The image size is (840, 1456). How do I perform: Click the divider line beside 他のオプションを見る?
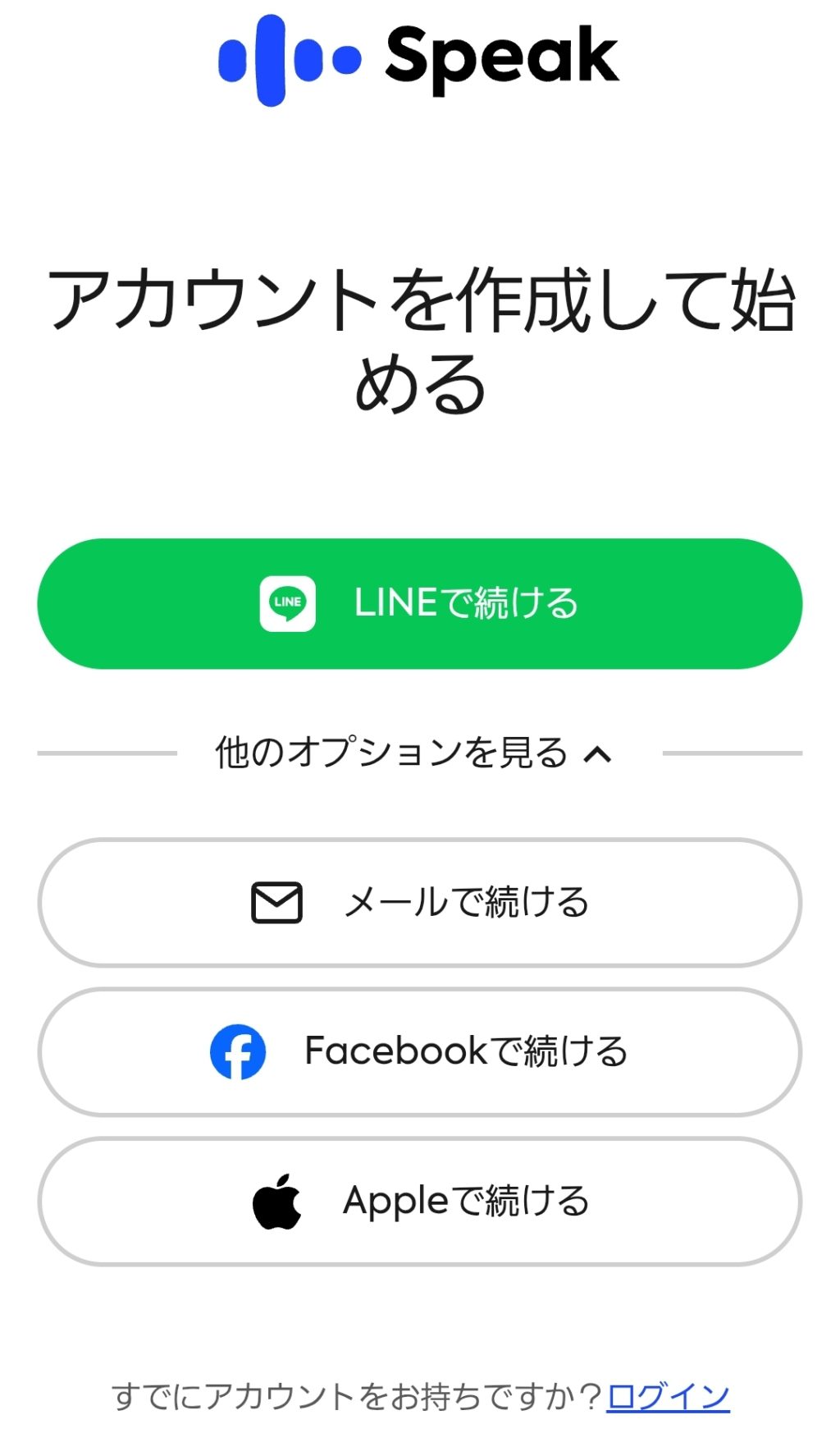107,753
